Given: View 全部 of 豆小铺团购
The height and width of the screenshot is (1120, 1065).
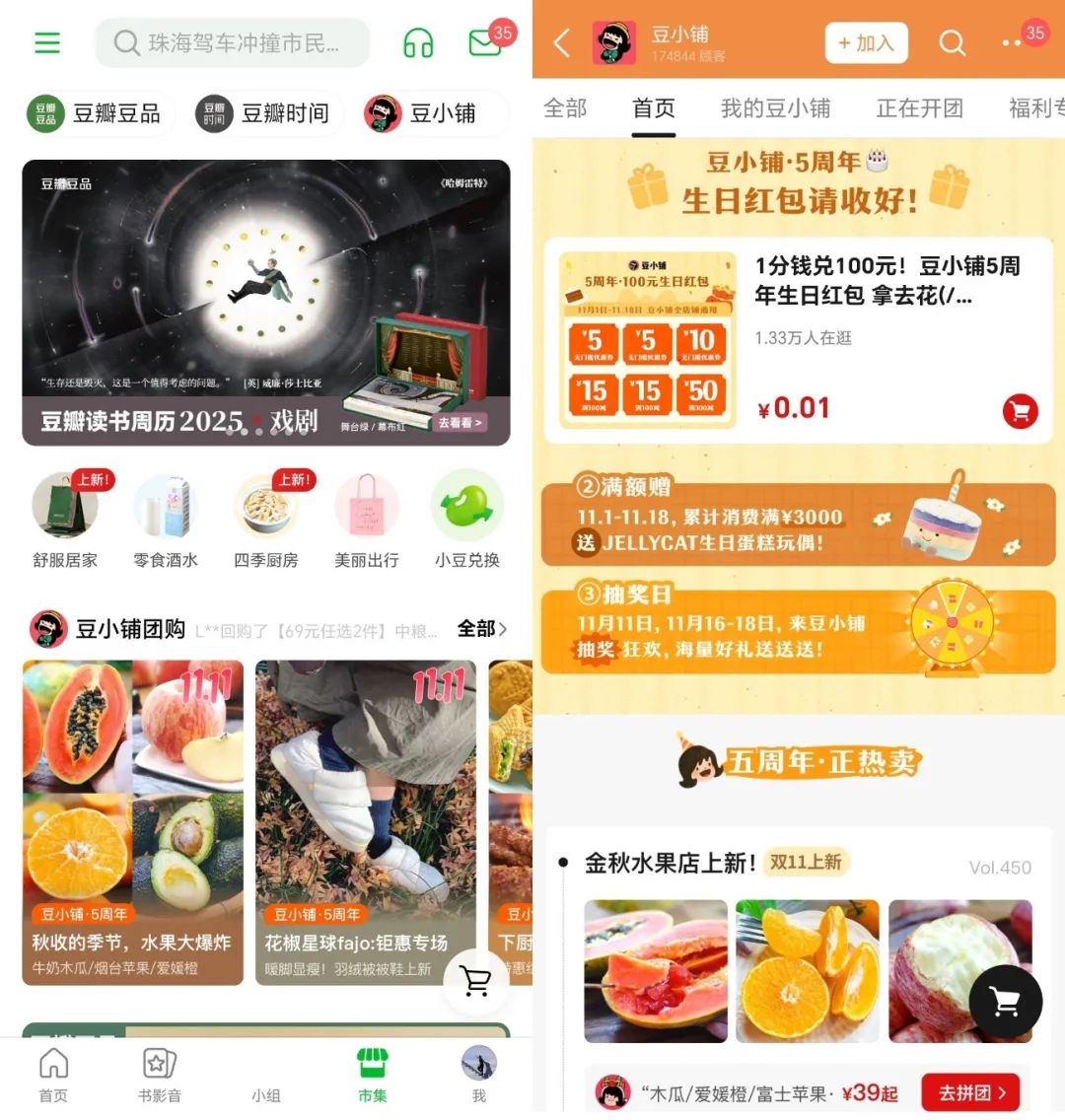Looking at the screenshot, I should click(482, 628).
